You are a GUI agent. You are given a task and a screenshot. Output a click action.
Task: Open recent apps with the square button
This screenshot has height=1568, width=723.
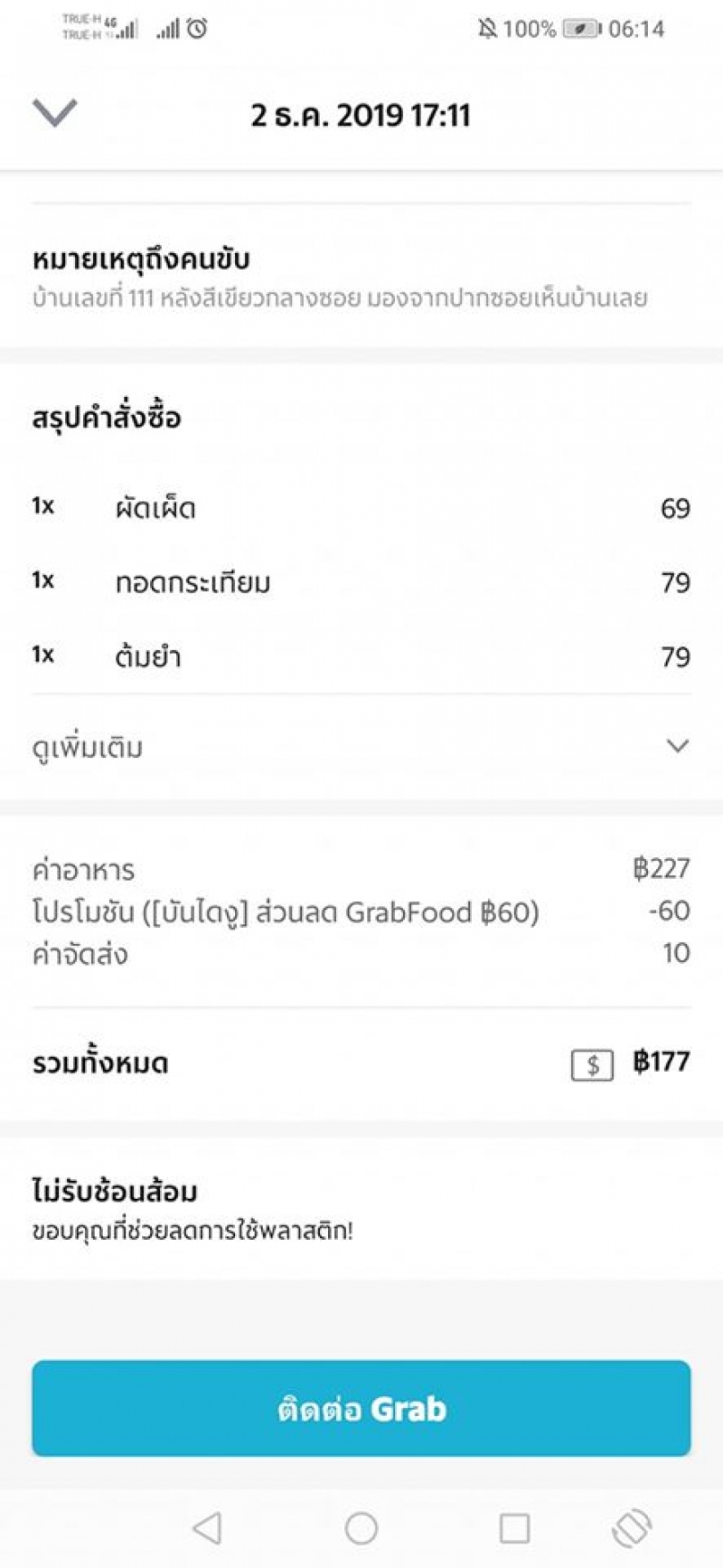514,1528
